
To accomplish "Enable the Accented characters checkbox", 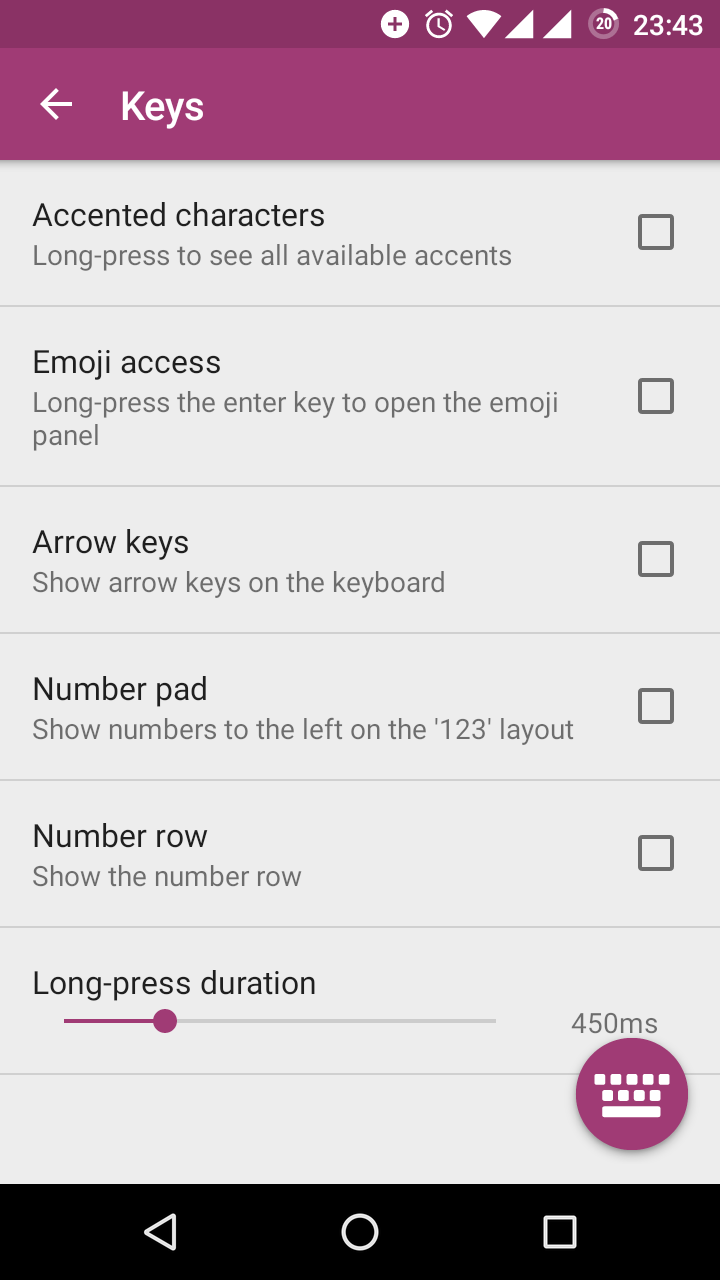I will tap(656, 232).
